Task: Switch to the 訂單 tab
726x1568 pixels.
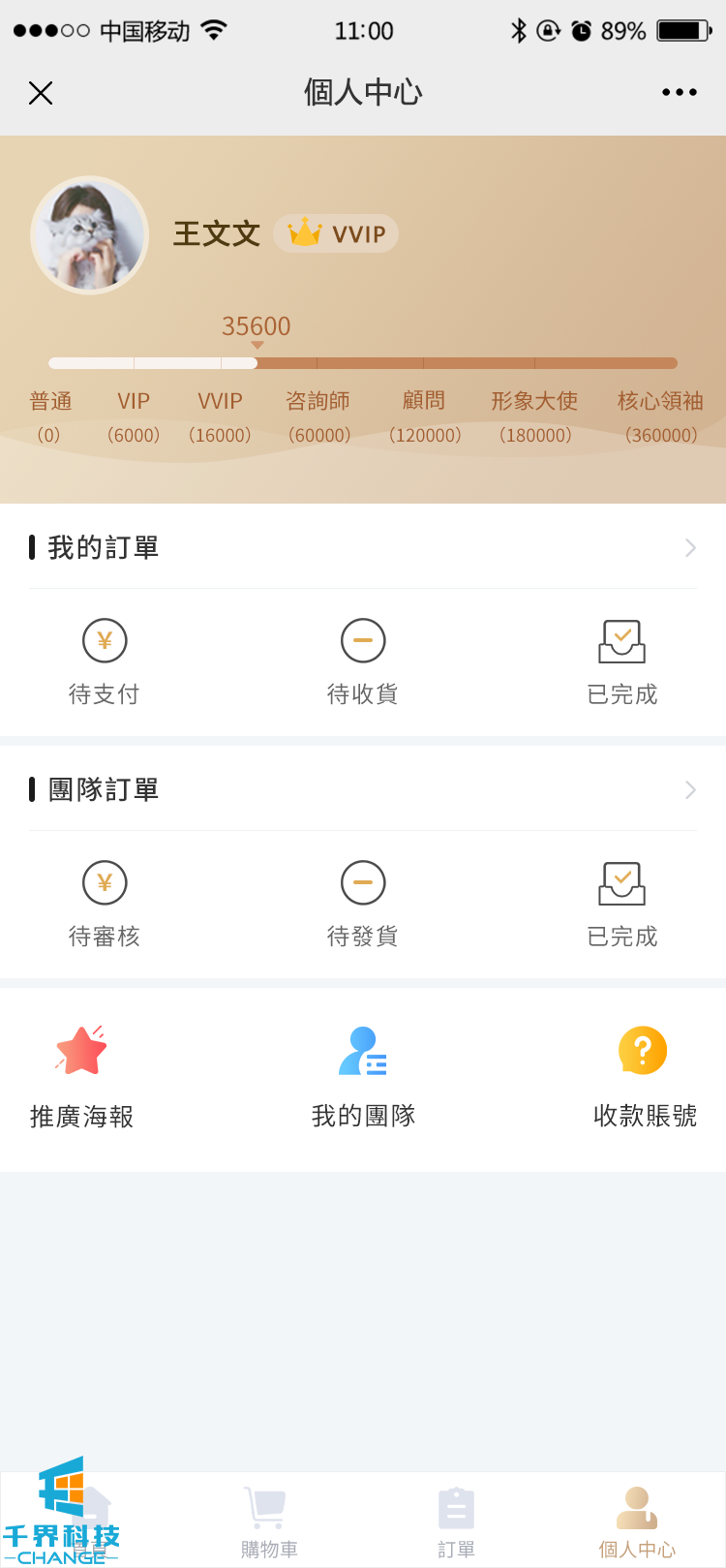Action: pyautogui.click(x=456, y=1522)
